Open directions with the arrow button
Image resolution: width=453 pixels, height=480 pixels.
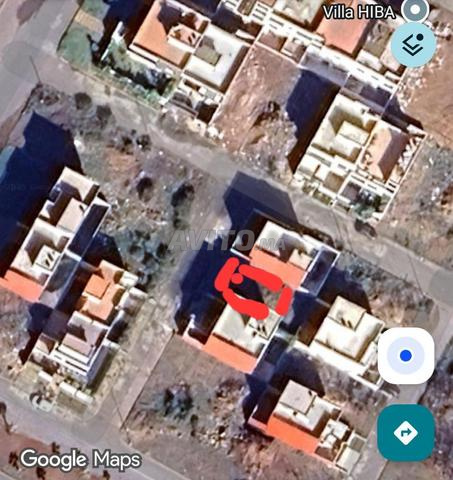pyautogui.click(x=406, y=433)
